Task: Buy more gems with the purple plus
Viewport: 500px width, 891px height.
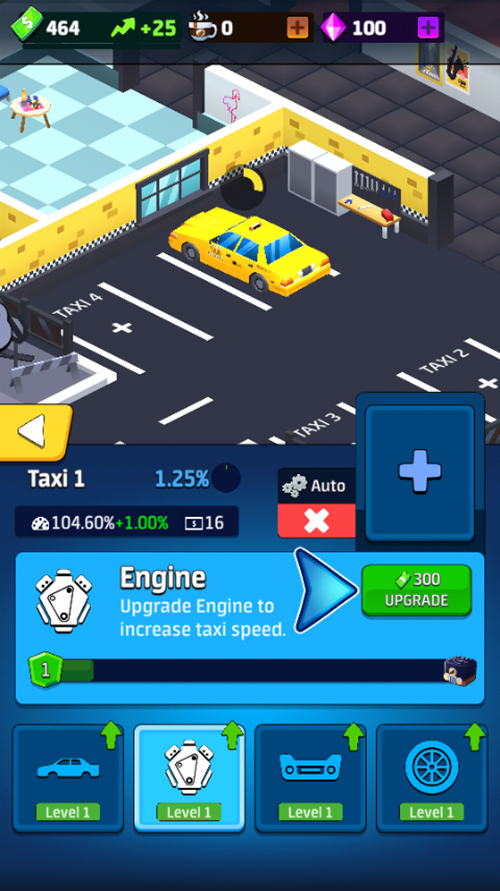Action: (x=428, y=27)
